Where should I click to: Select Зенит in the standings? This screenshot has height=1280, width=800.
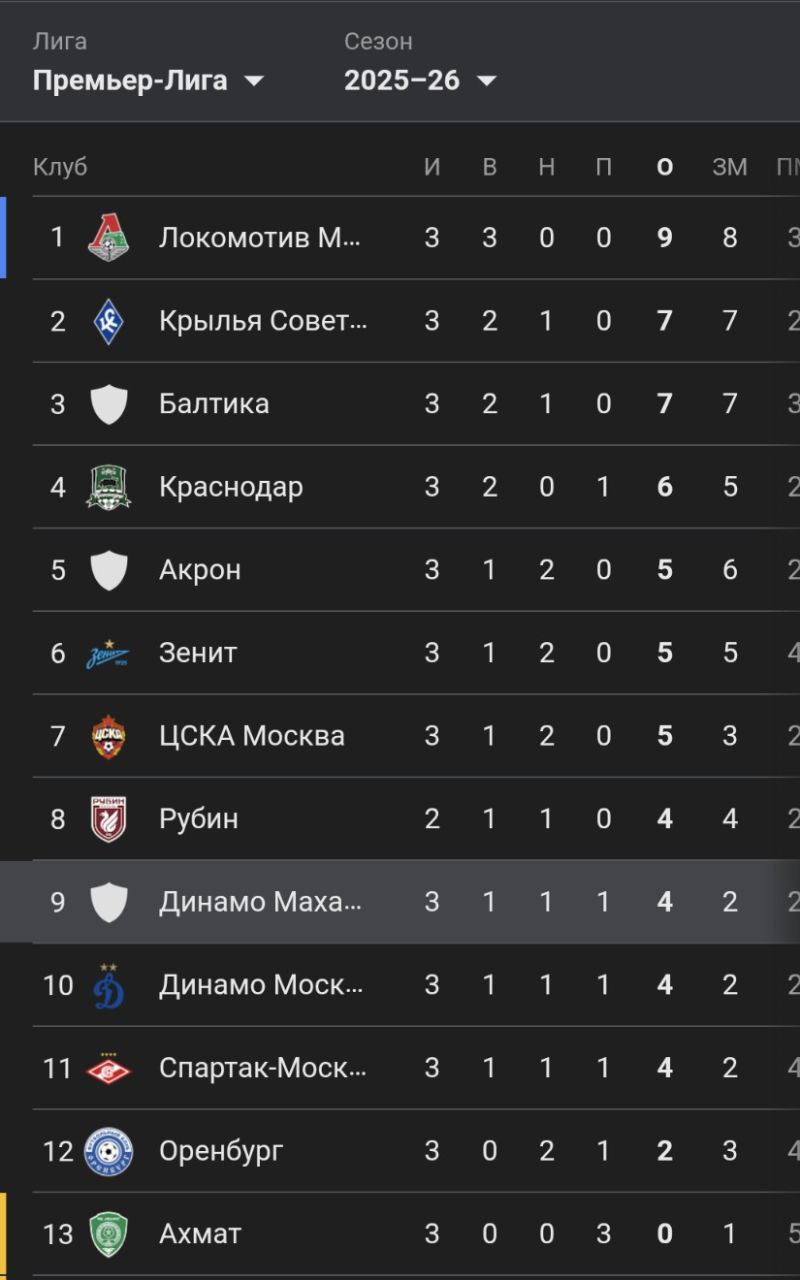pyautogui.click(x=416, y=652)
